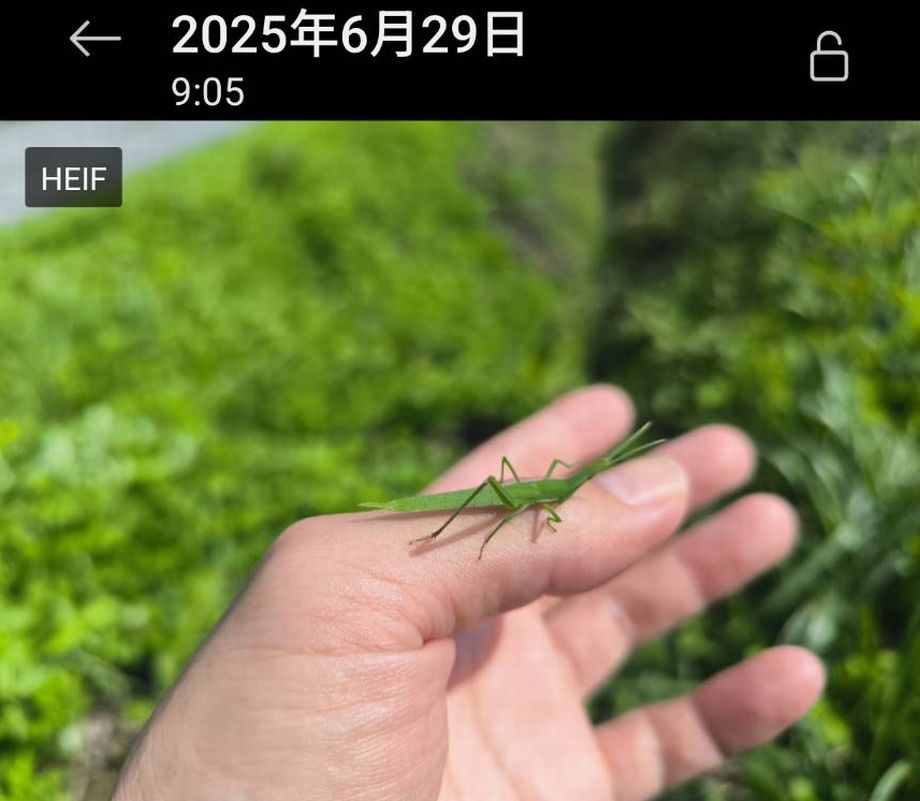Go back using the arrow icon
Image resolution: width=920 pixels, height=801 pixels.
(95, 40)
